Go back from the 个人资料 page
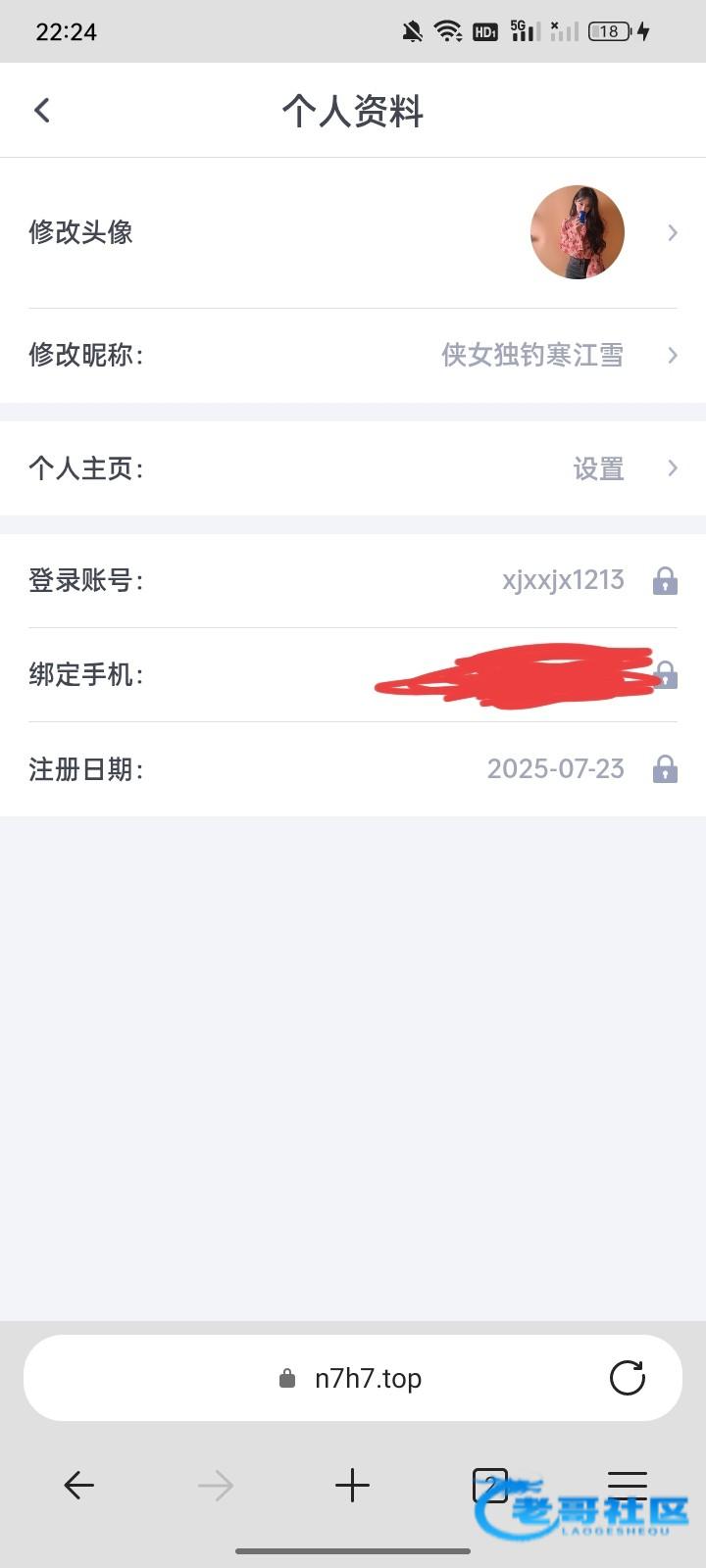 (42, 110)
